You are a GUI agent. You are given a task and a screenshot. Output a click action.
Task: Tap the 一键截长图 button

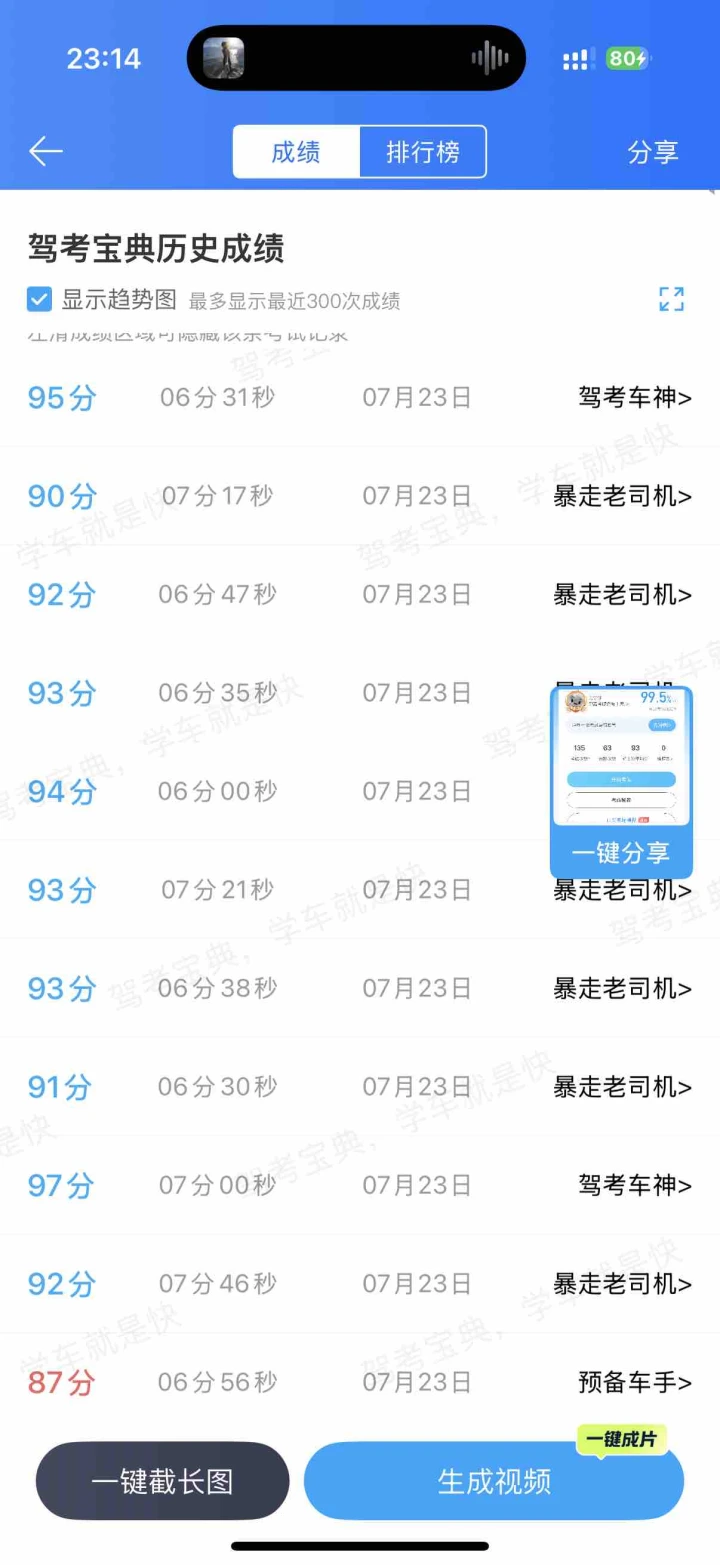coord(163,1481)
